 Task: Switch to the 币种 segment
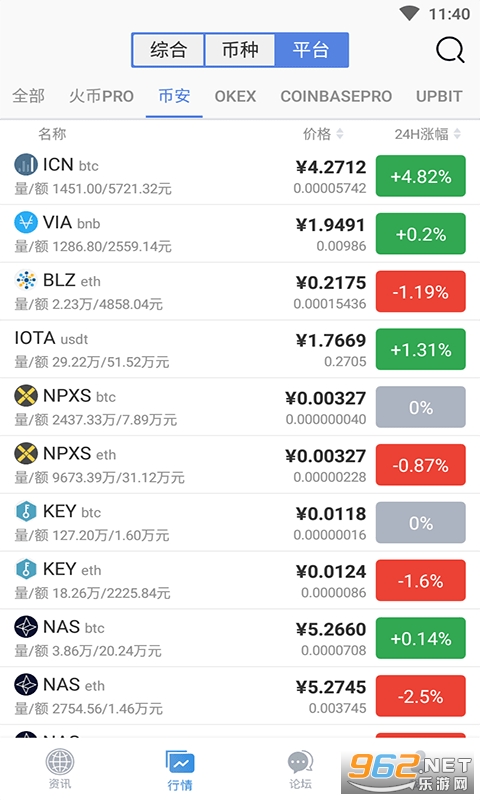[x=240, y=50]
